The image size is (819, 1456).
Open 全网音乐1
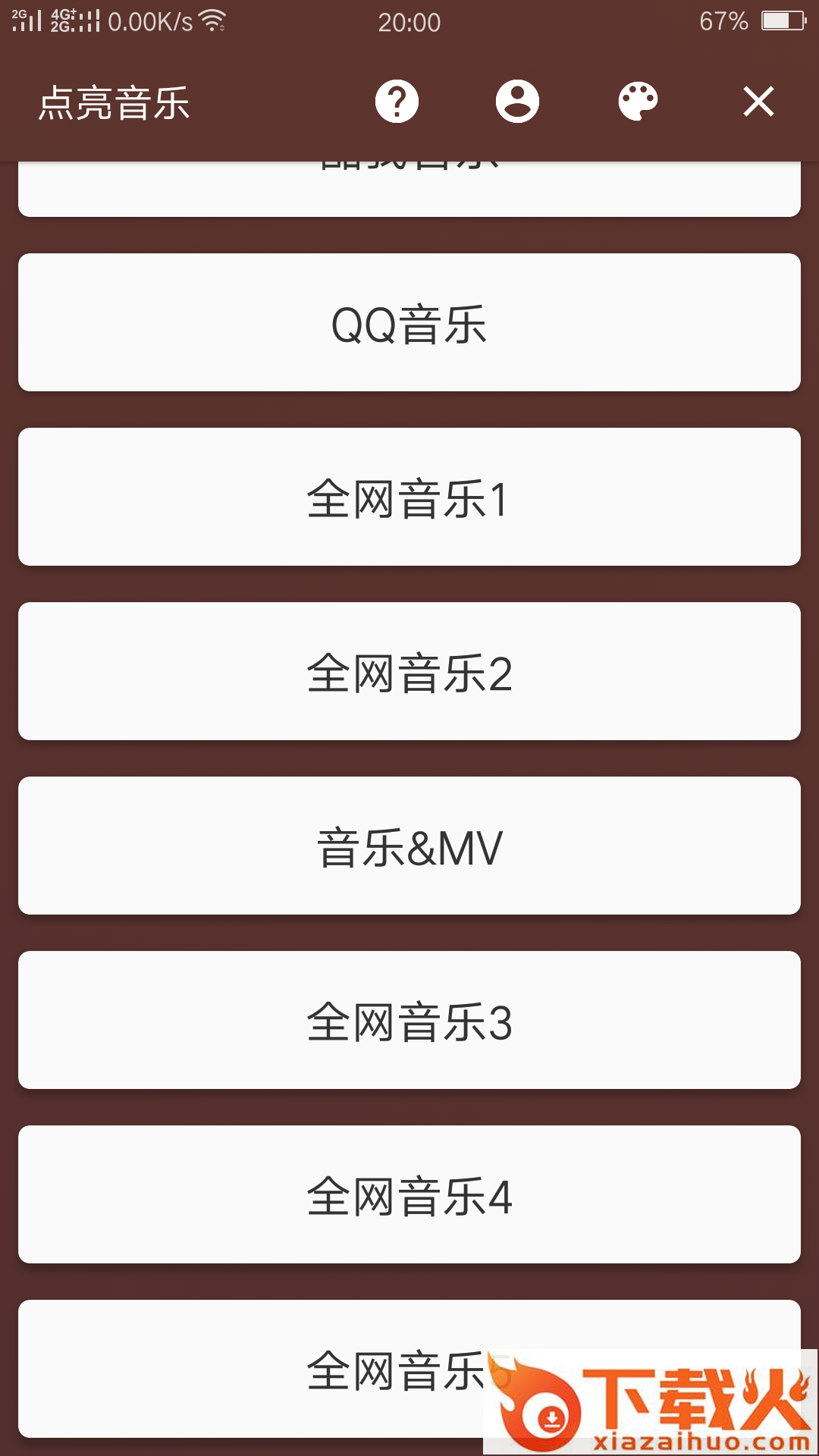409,497
